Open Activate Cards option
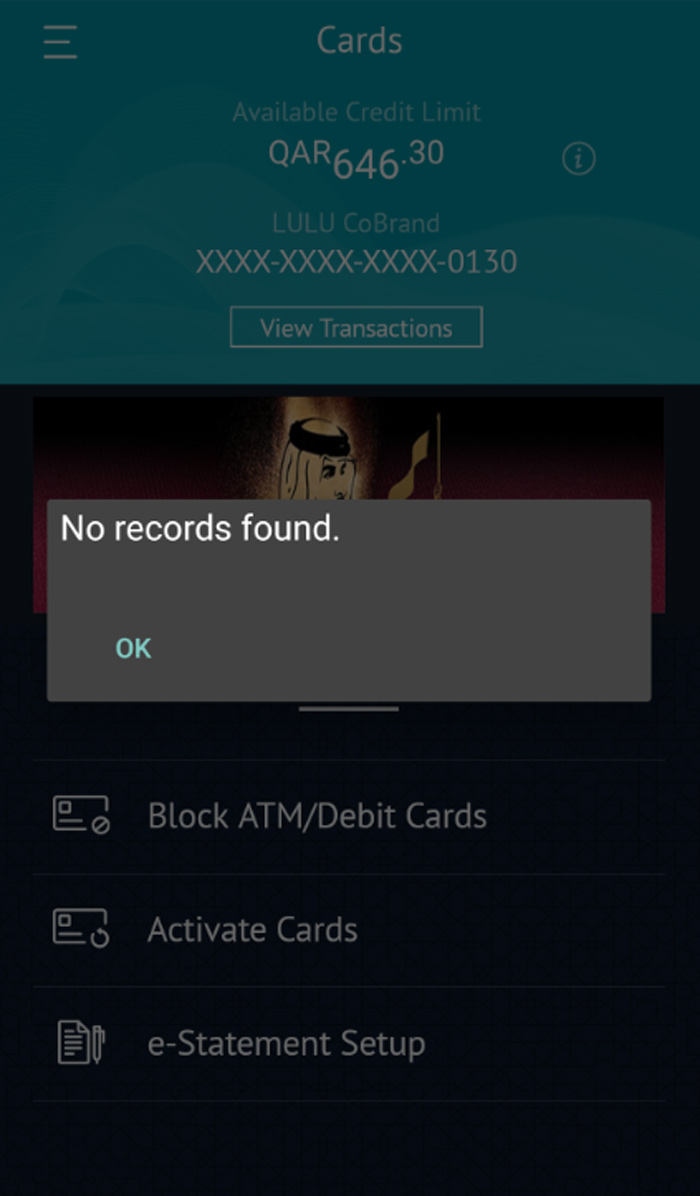The height and width of the screenshot is (1196, 700). 349,930
